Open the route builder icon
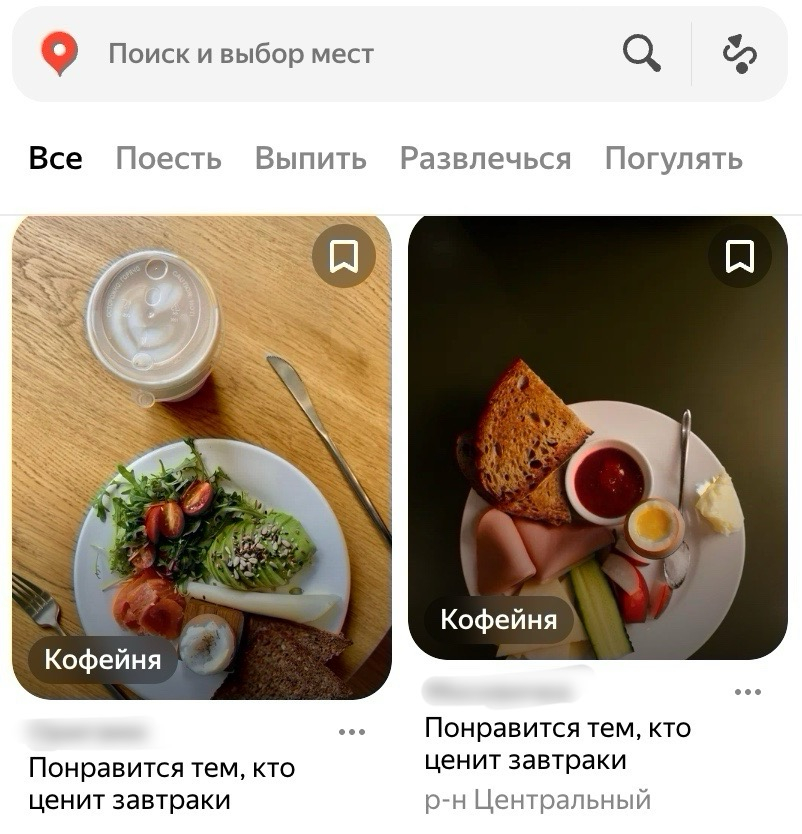Image resolution: width=802 pixels, height=834 pixels. [x=740, y=54]
